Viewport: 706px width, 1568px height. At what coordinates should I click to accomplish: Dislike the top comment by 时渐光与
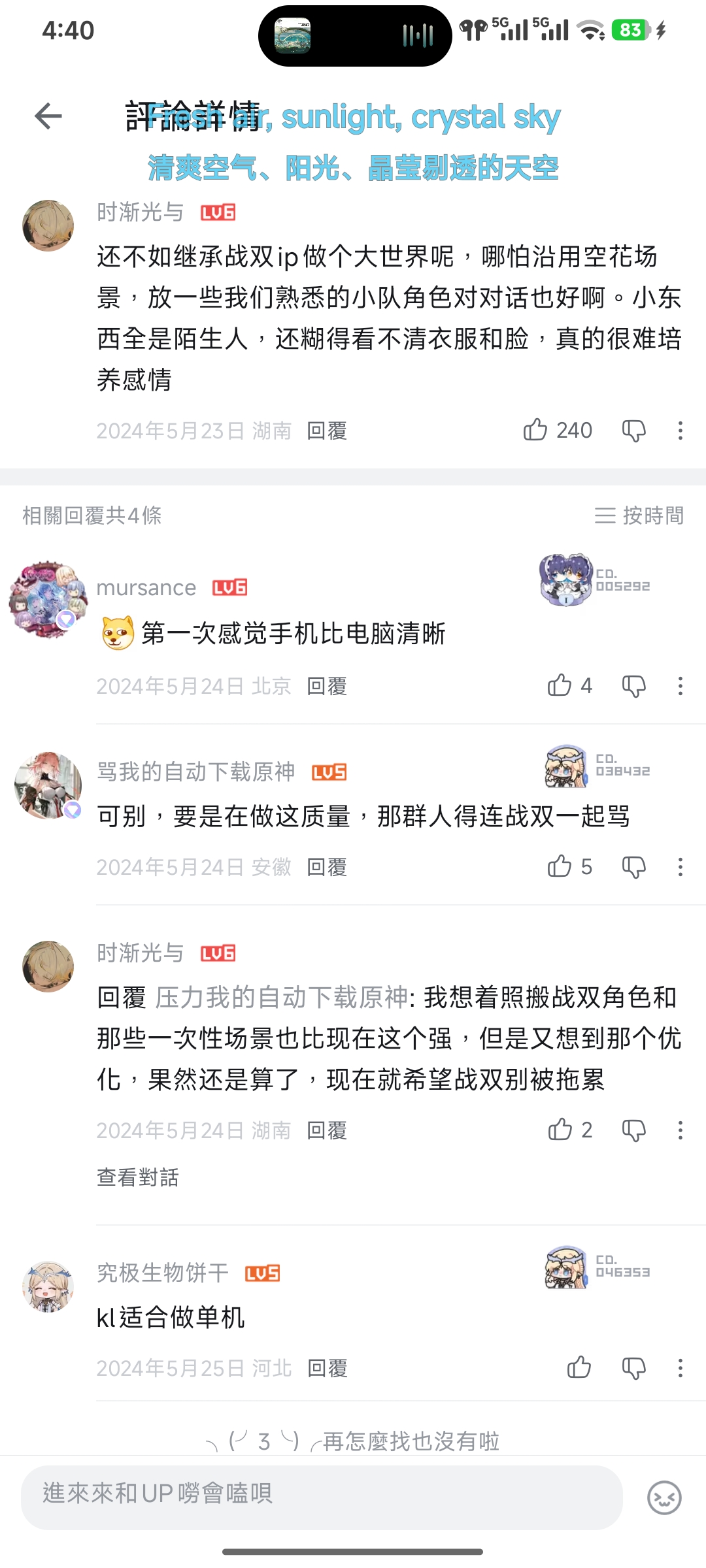tap(633, 431)
